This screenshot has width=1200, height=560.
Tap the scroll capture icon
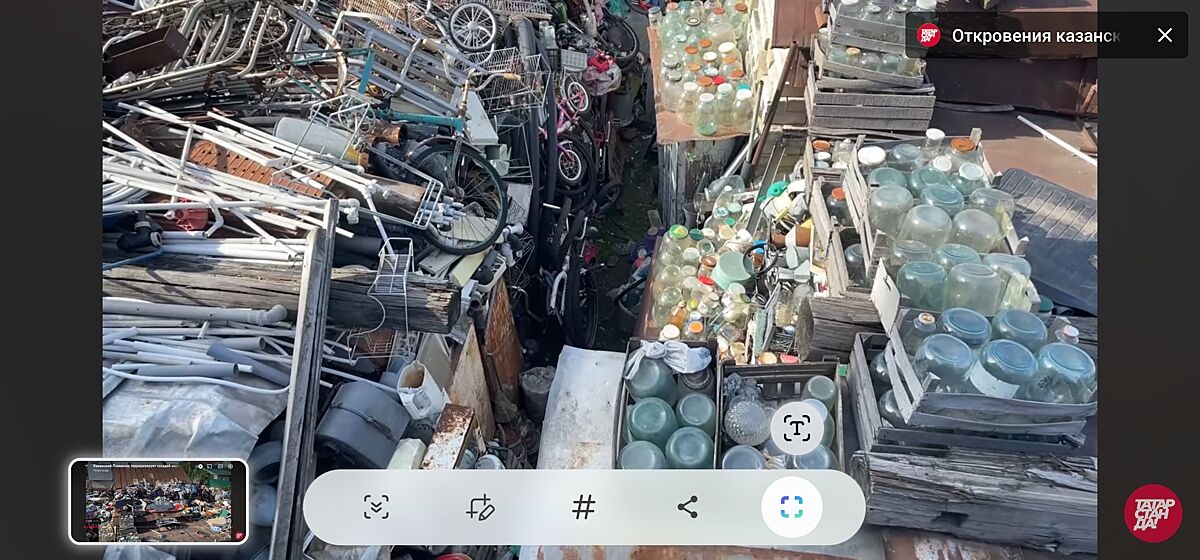click(x=376, y=507)
